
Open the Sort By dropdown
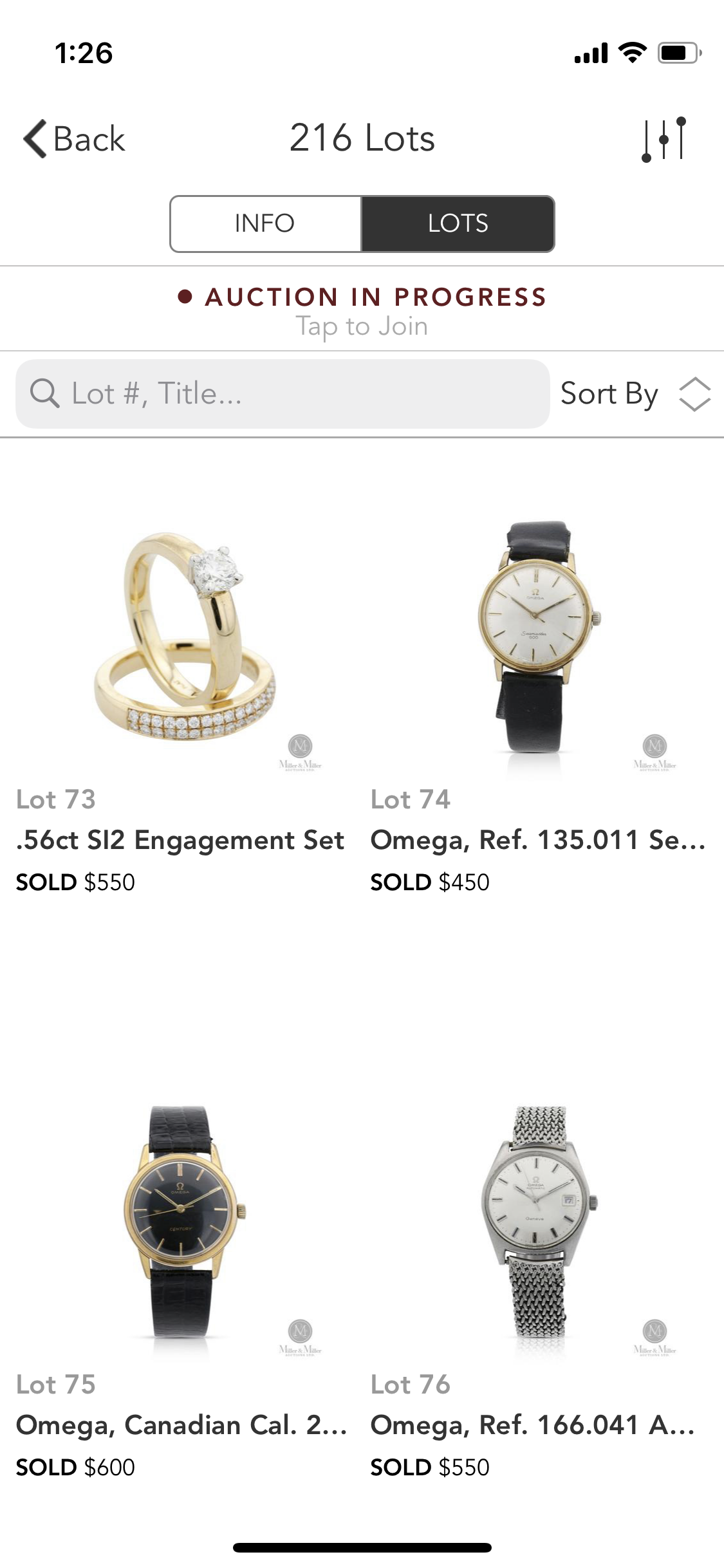[x=635, y=393]
